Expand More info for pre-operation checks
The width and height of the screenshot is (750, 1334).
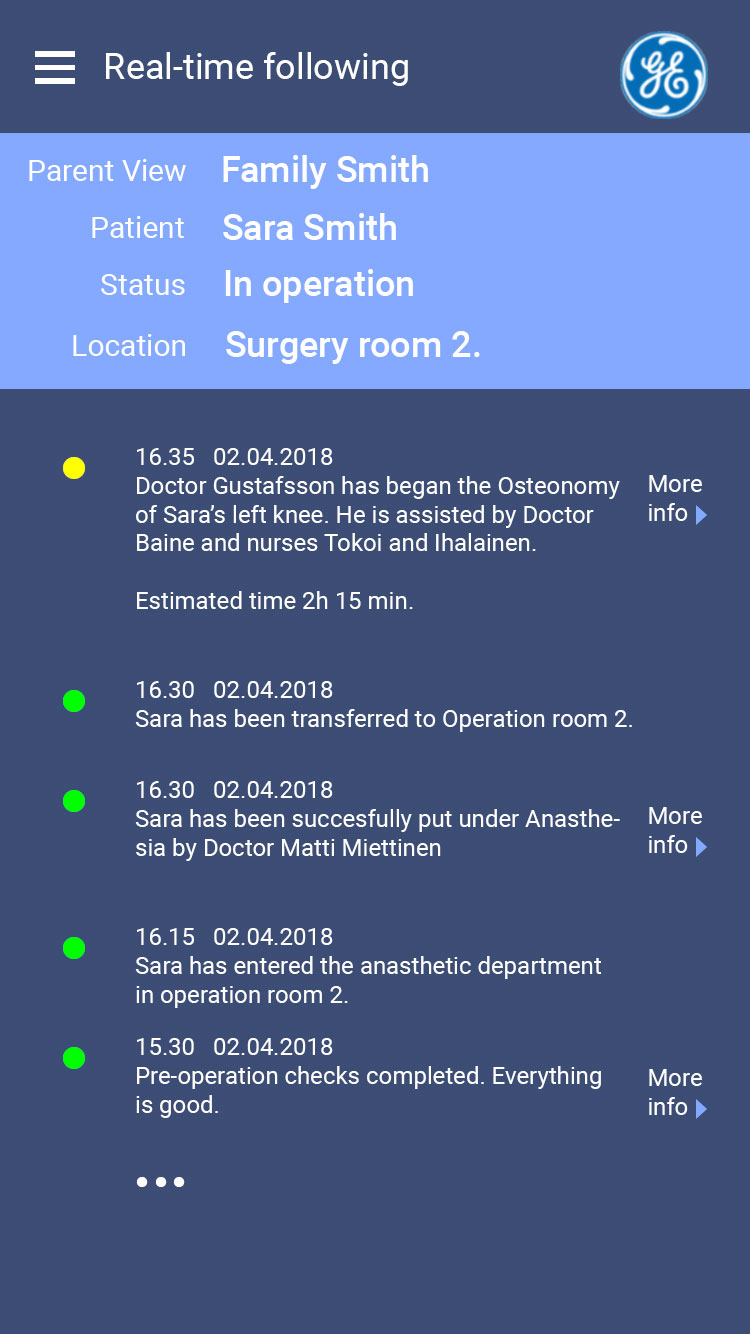(675, 1092)
